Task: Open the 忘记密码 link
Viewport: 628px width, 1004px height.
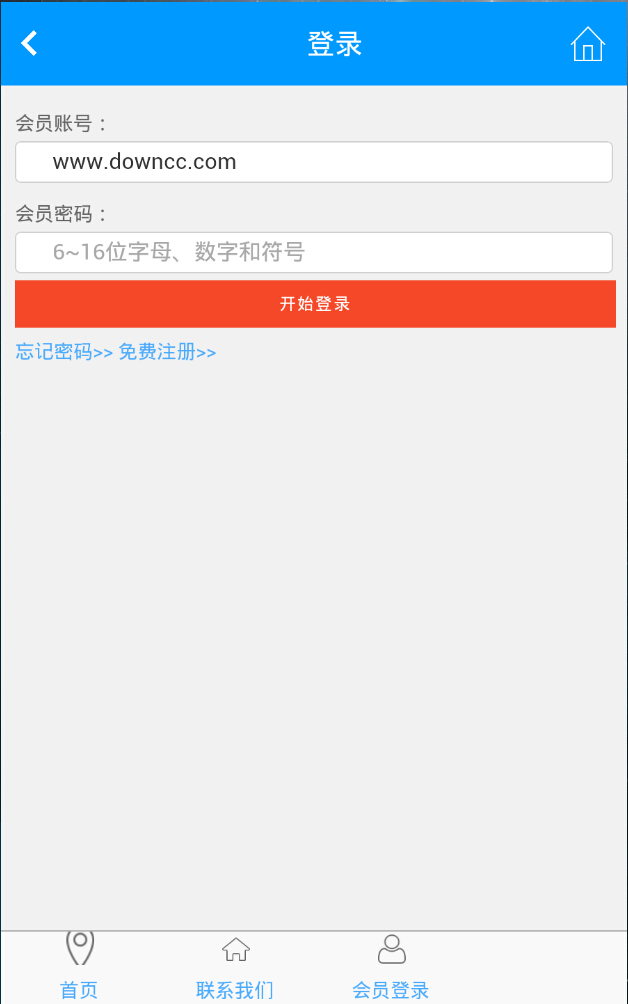Action: tap(64, 352)
